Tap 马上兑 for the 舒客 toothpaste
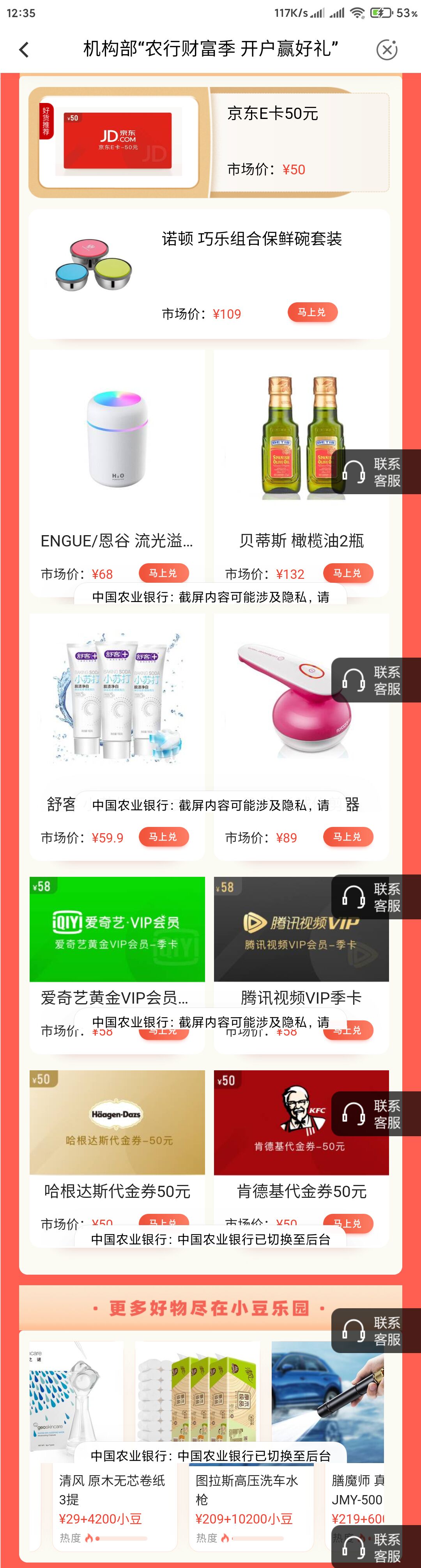This screenshot has height=1568, width=421. point(163,836)
